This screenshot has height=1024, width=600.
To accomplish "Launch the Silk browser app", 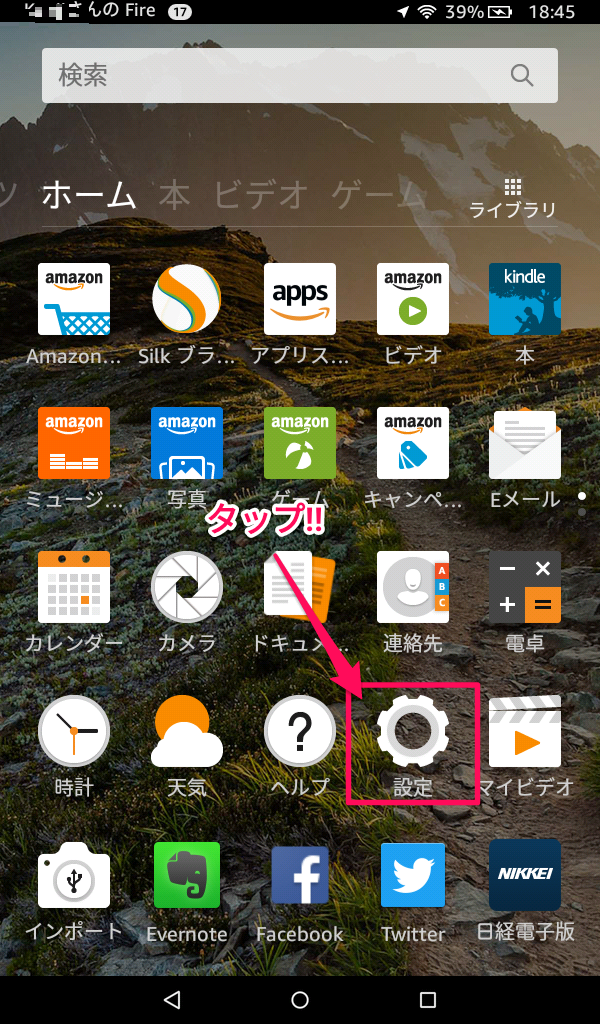I will pos(187,299).
